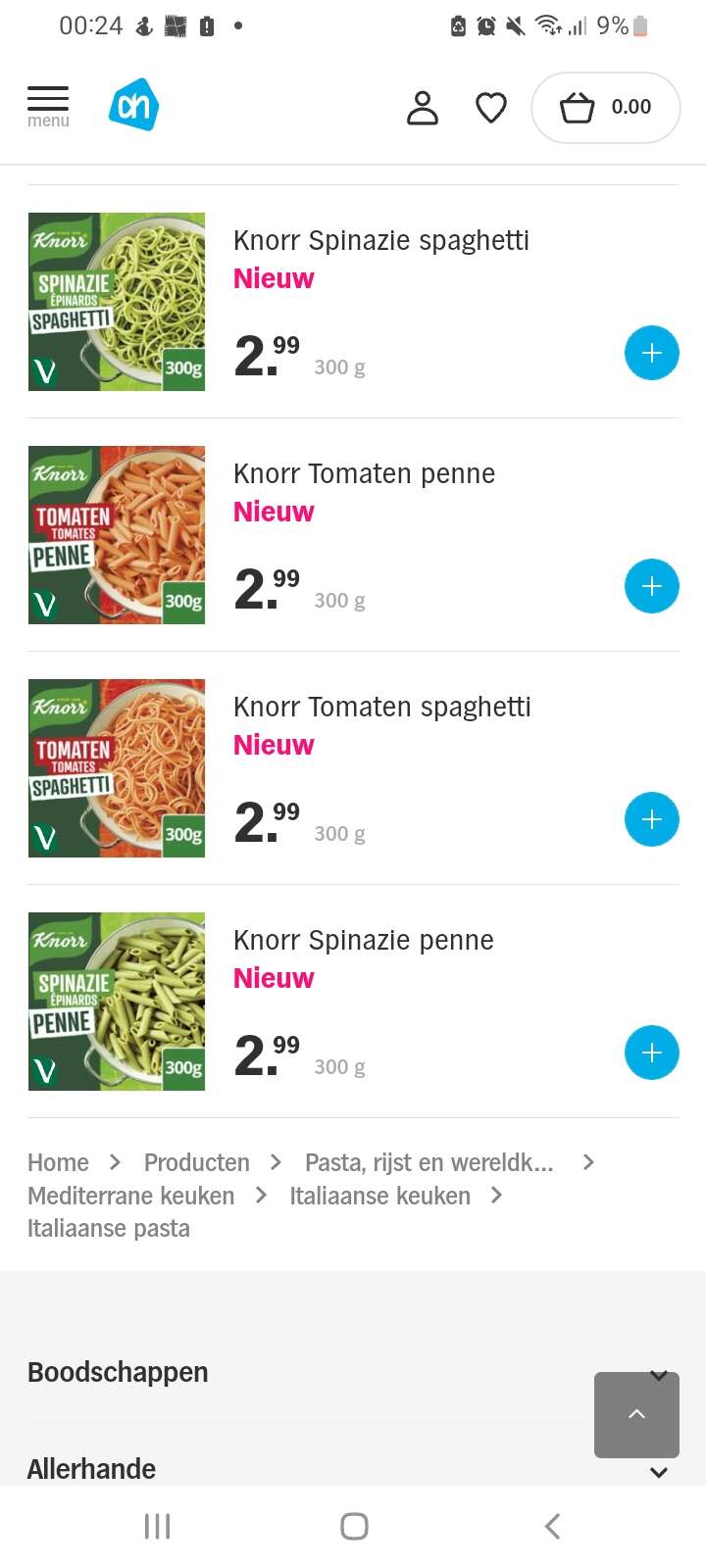This screenshot has height=1568, width=706.
Task: Jump back to top with arrow button
Action: [x=636, y=1414]
